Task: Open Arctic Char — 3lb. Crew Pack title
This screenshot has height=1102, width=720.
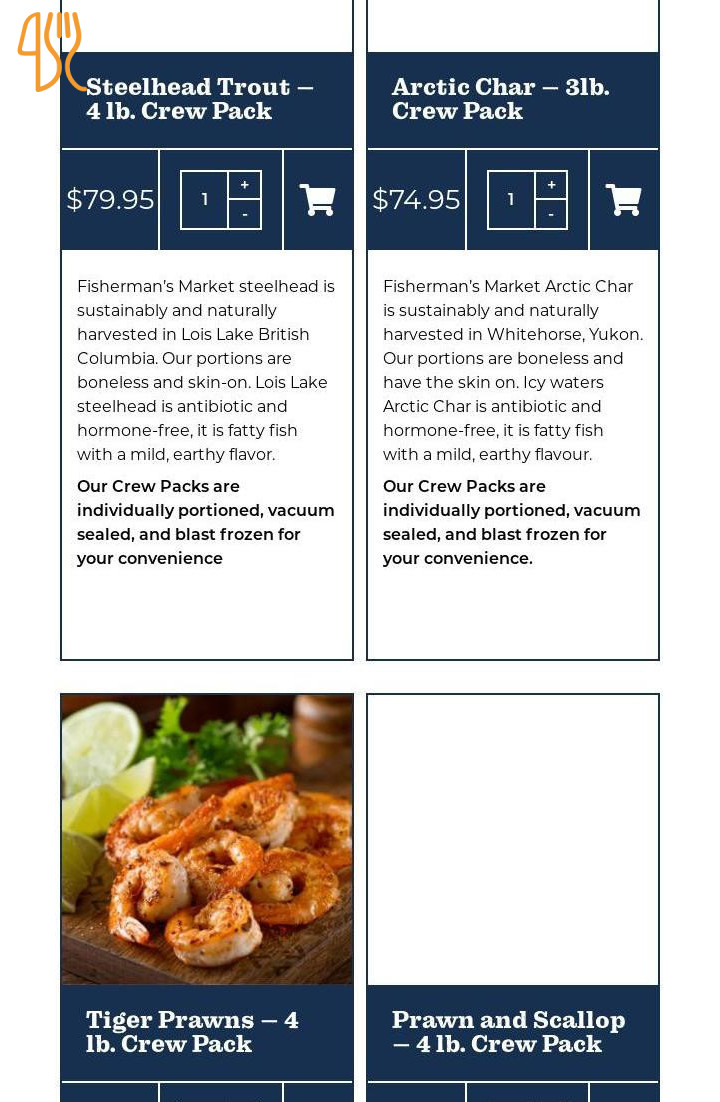Action: pyautogui.click(x=500, y=99)
